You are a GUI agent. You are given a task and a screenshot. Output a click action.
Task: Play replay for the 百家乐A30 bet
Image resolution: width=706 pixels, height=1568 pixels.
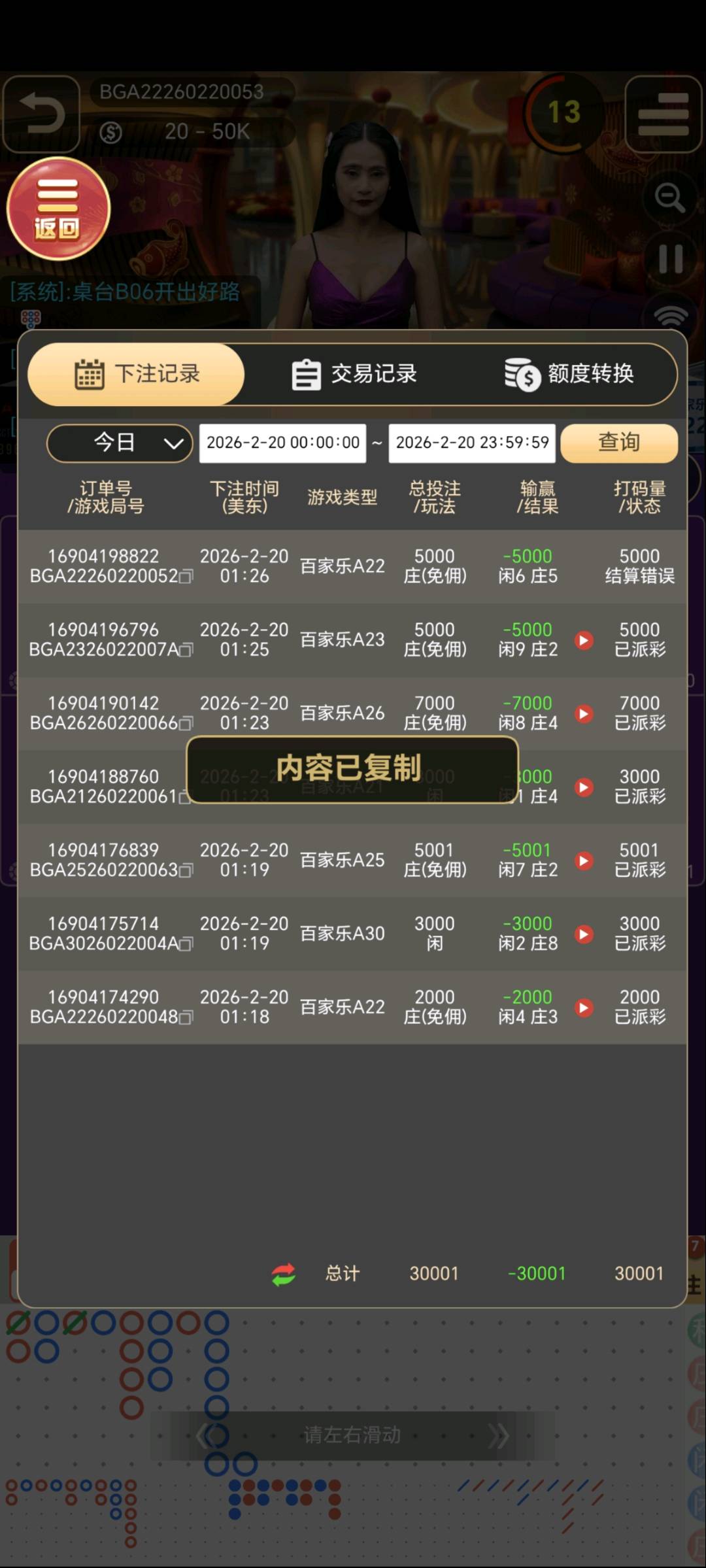coord(584,934)
